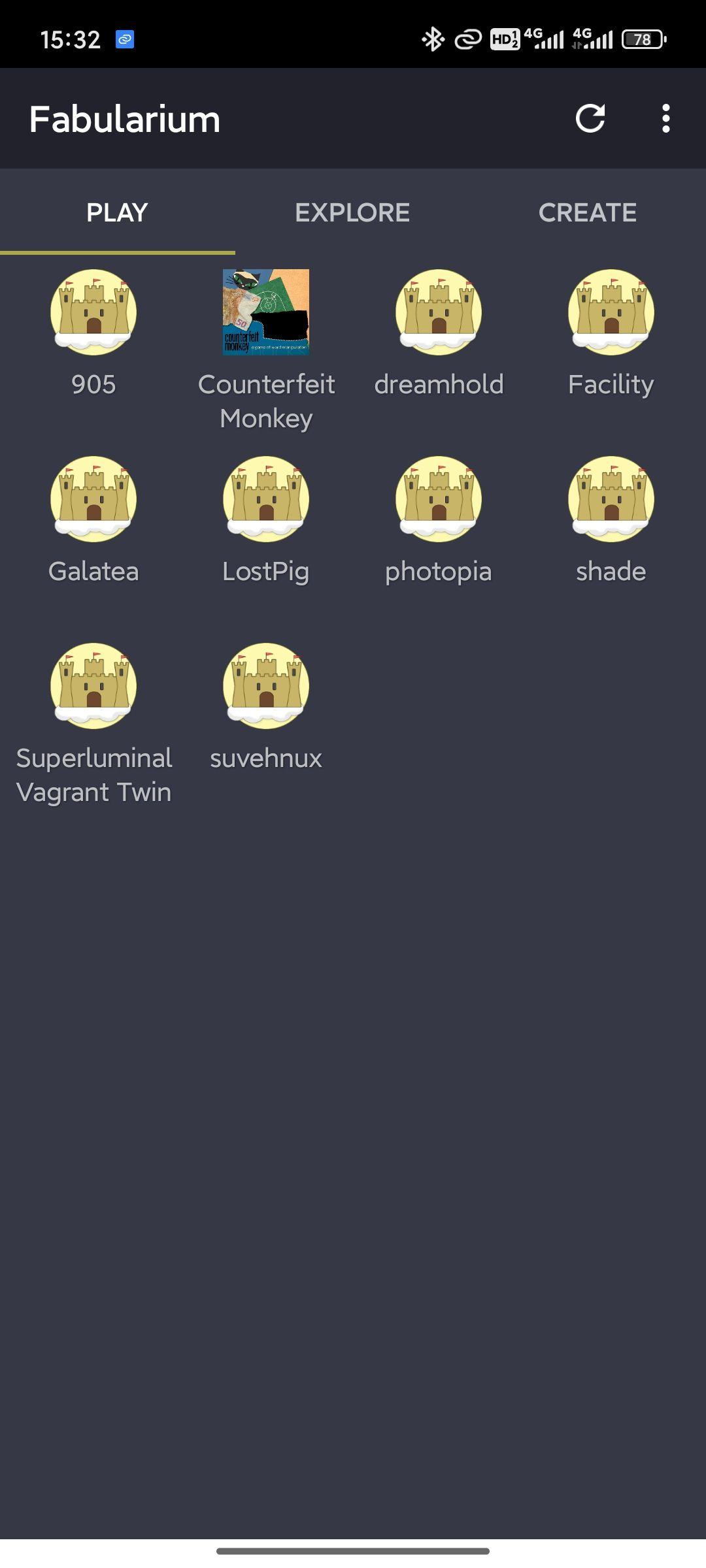This screenshot has height=1568, width=706.
Task: Start the suvehnux game
Action: point(266,686)
